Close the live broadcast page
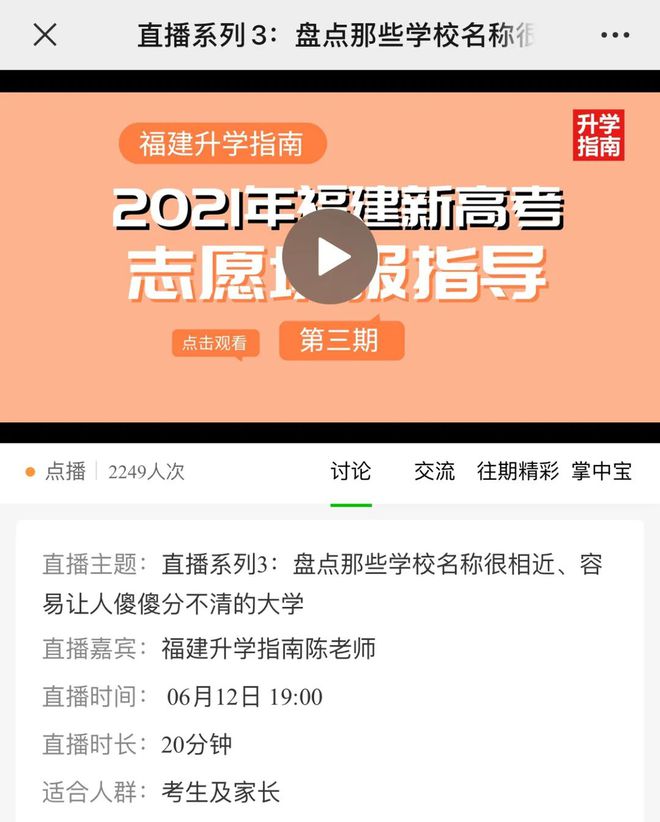This screenshot has height=822, width=660. [45, 35]
